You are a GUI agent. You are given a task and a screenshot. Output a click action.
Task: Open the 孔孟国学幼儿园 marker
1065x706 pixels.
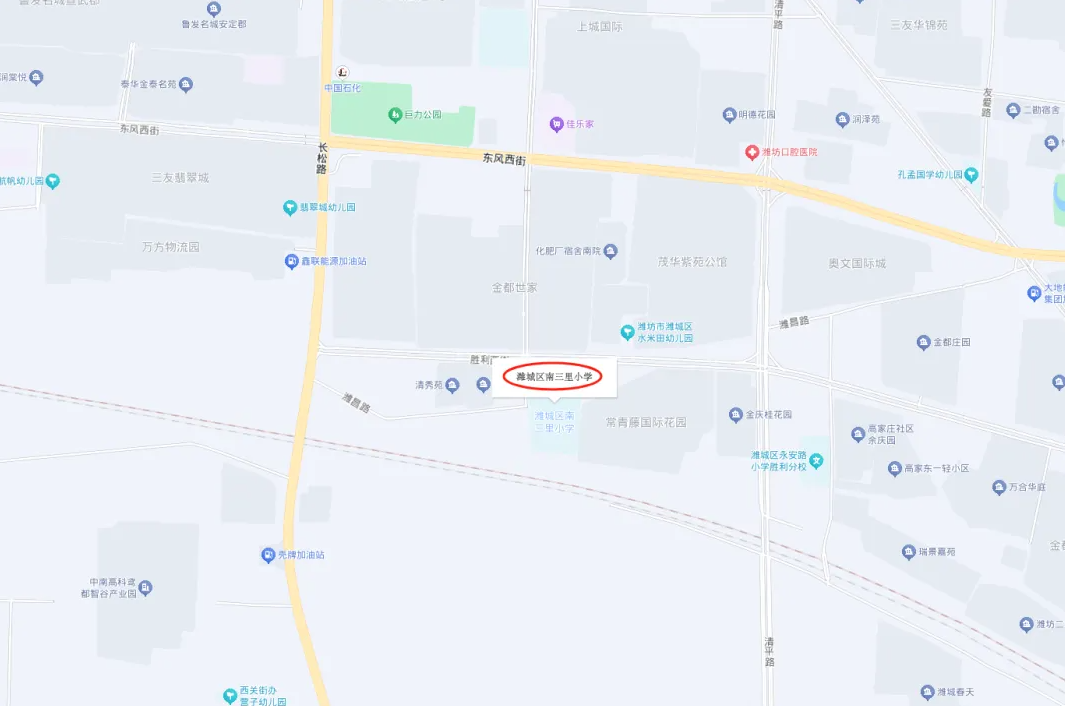point(971,175)
